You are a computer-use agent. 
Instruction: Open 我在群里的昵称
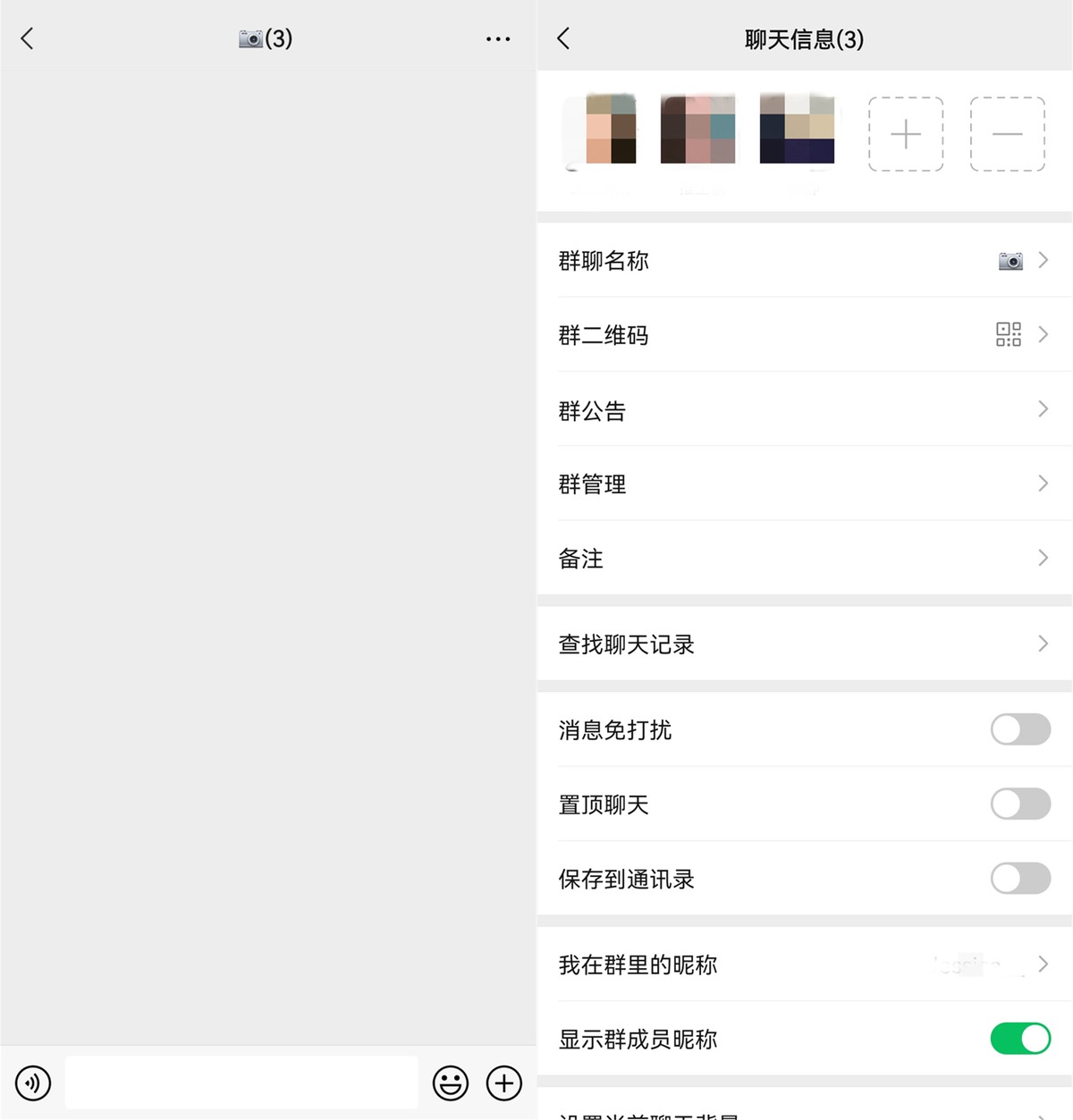tap(803, 964)
